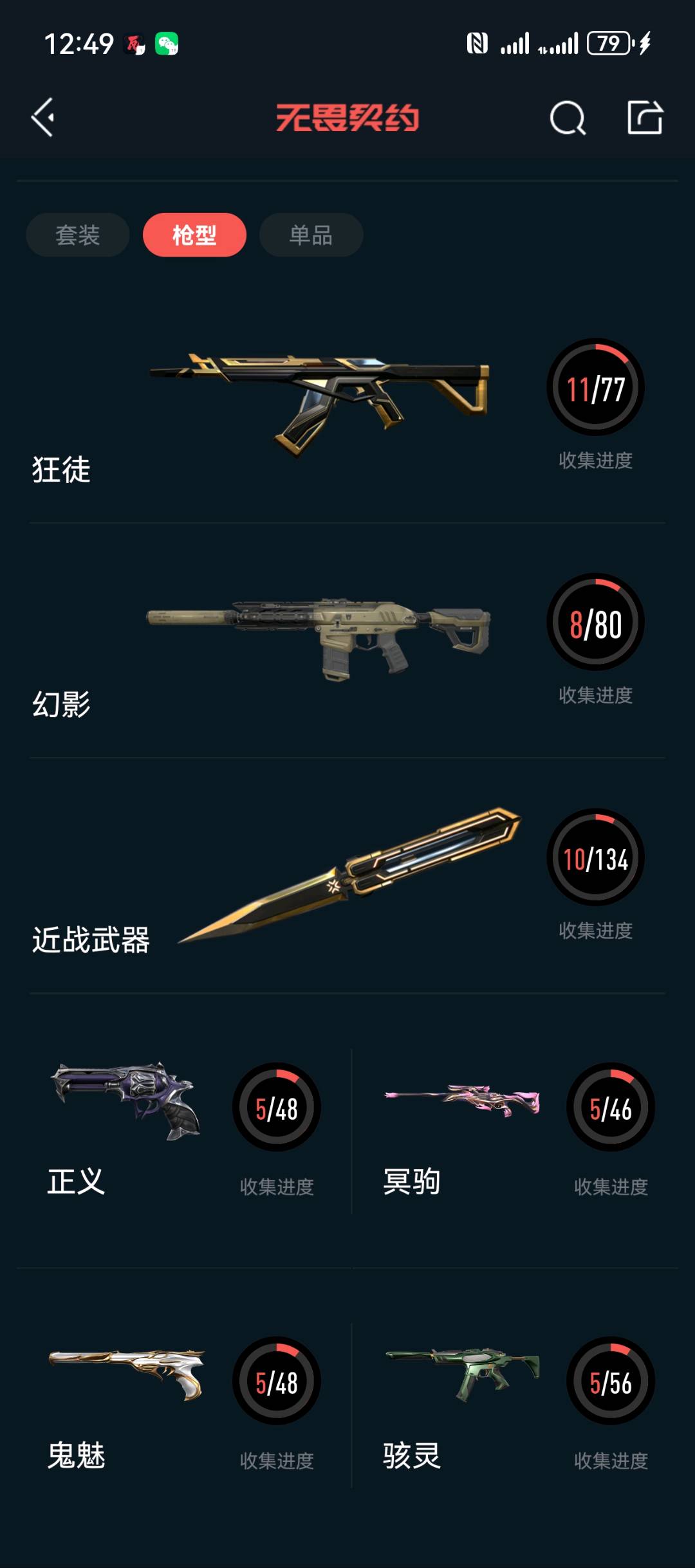Open the 幻影 weapon collection
This screenshot has width=695, height=1568.
347,641
